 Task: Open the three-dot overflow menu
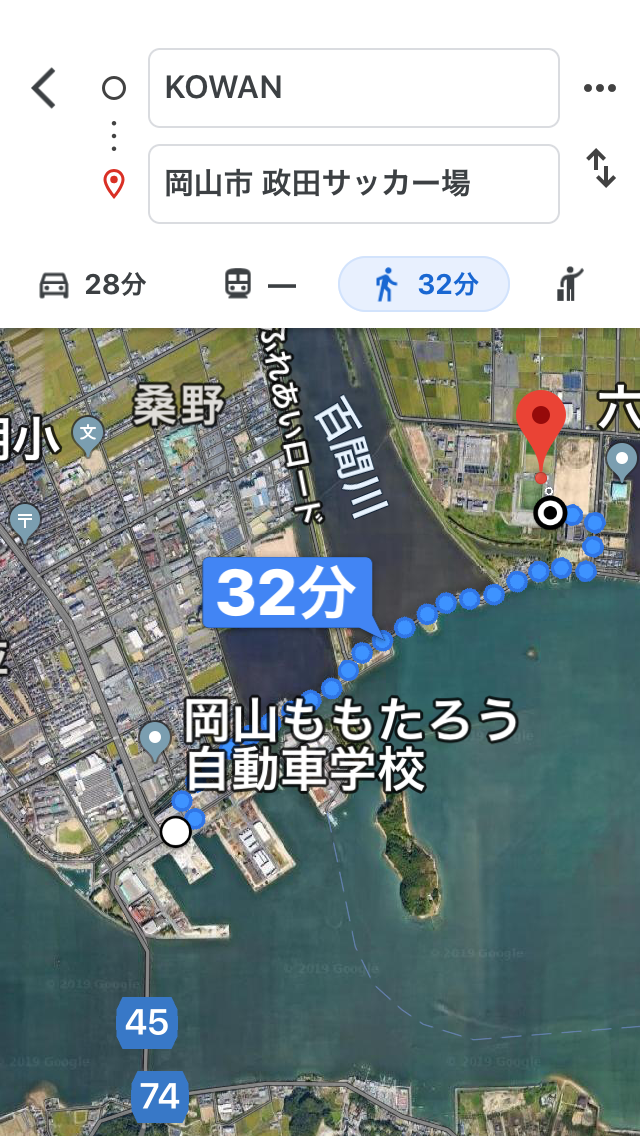pos(600,88)
